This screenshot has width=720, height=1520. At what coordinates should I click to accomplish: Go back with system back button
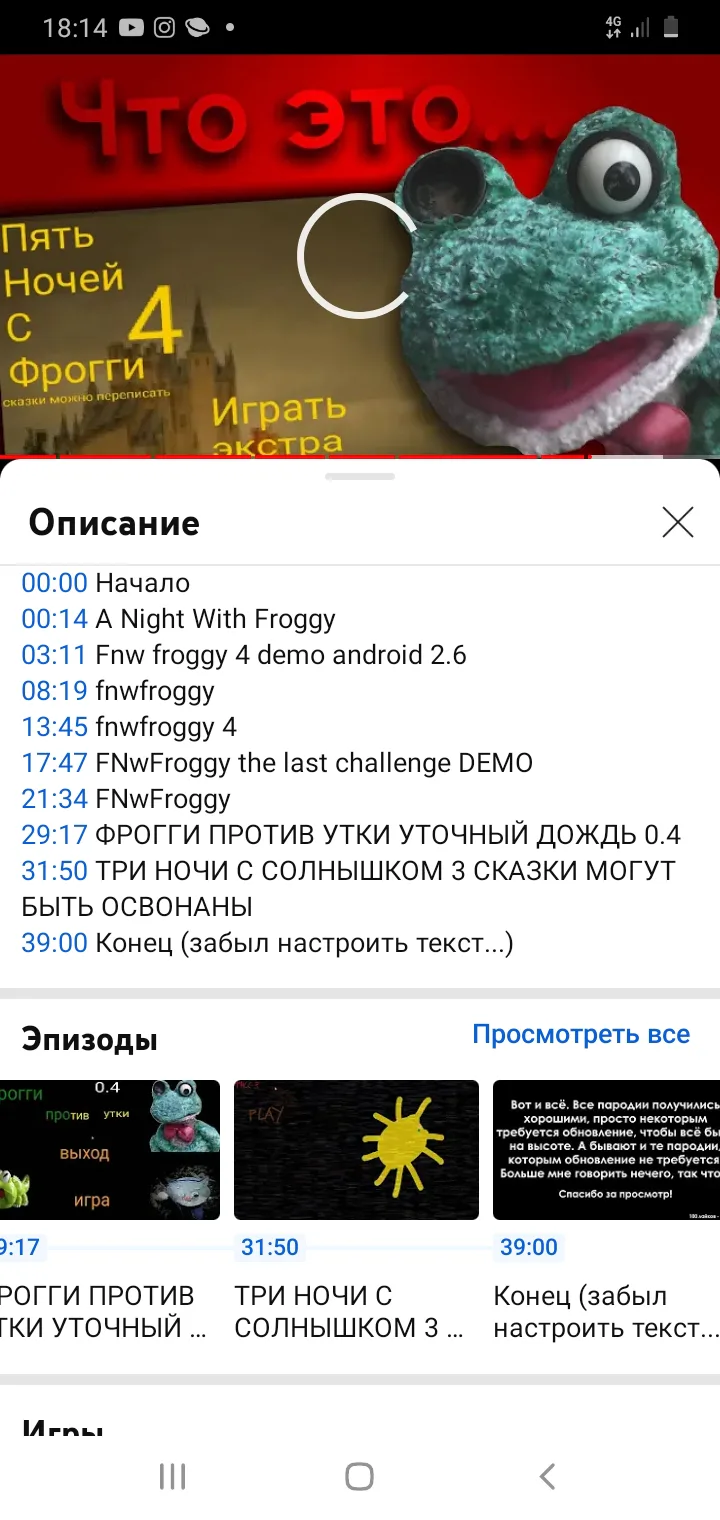(547, 1476)
